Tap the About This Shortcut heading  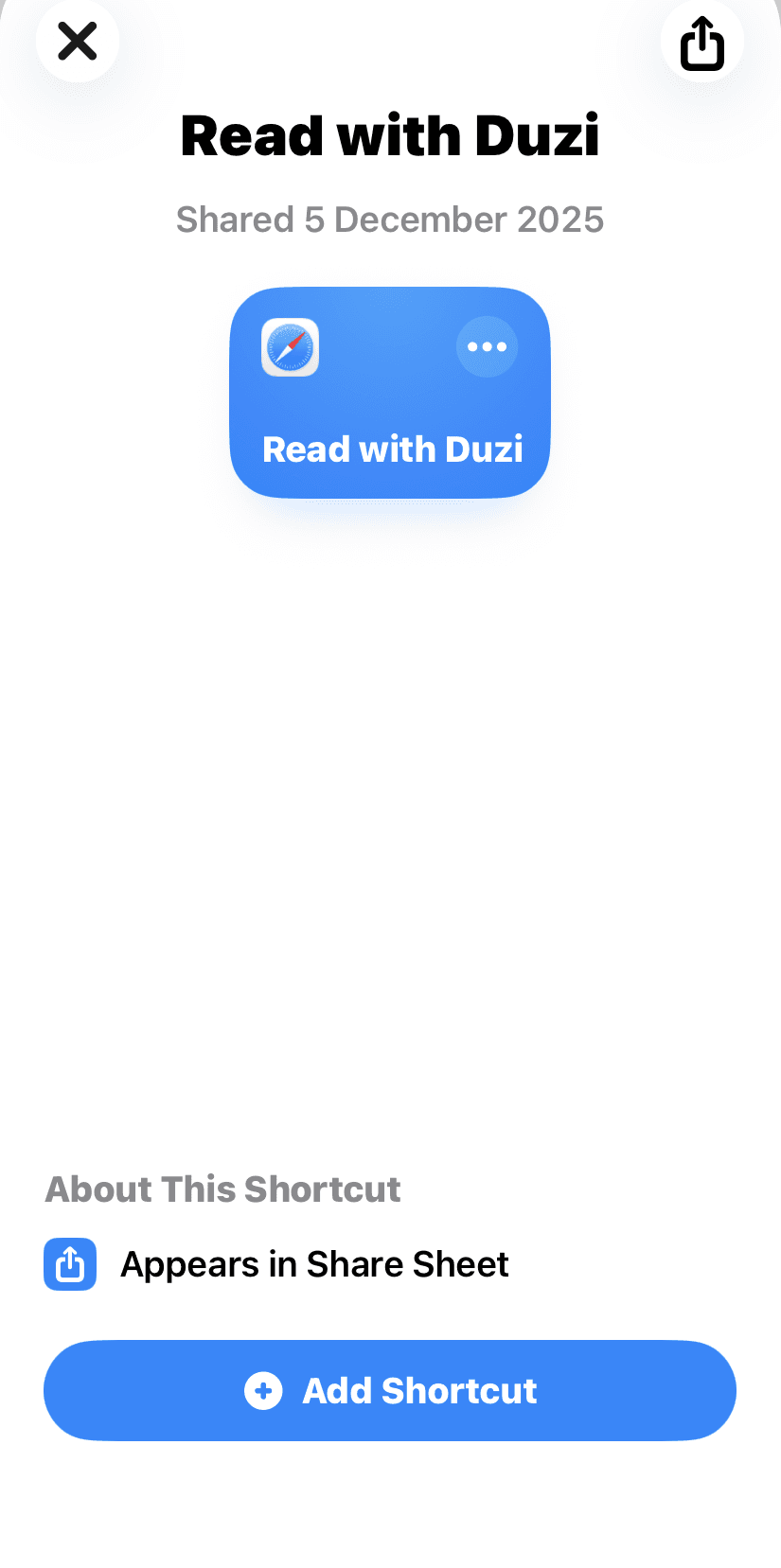[222, 1189]
